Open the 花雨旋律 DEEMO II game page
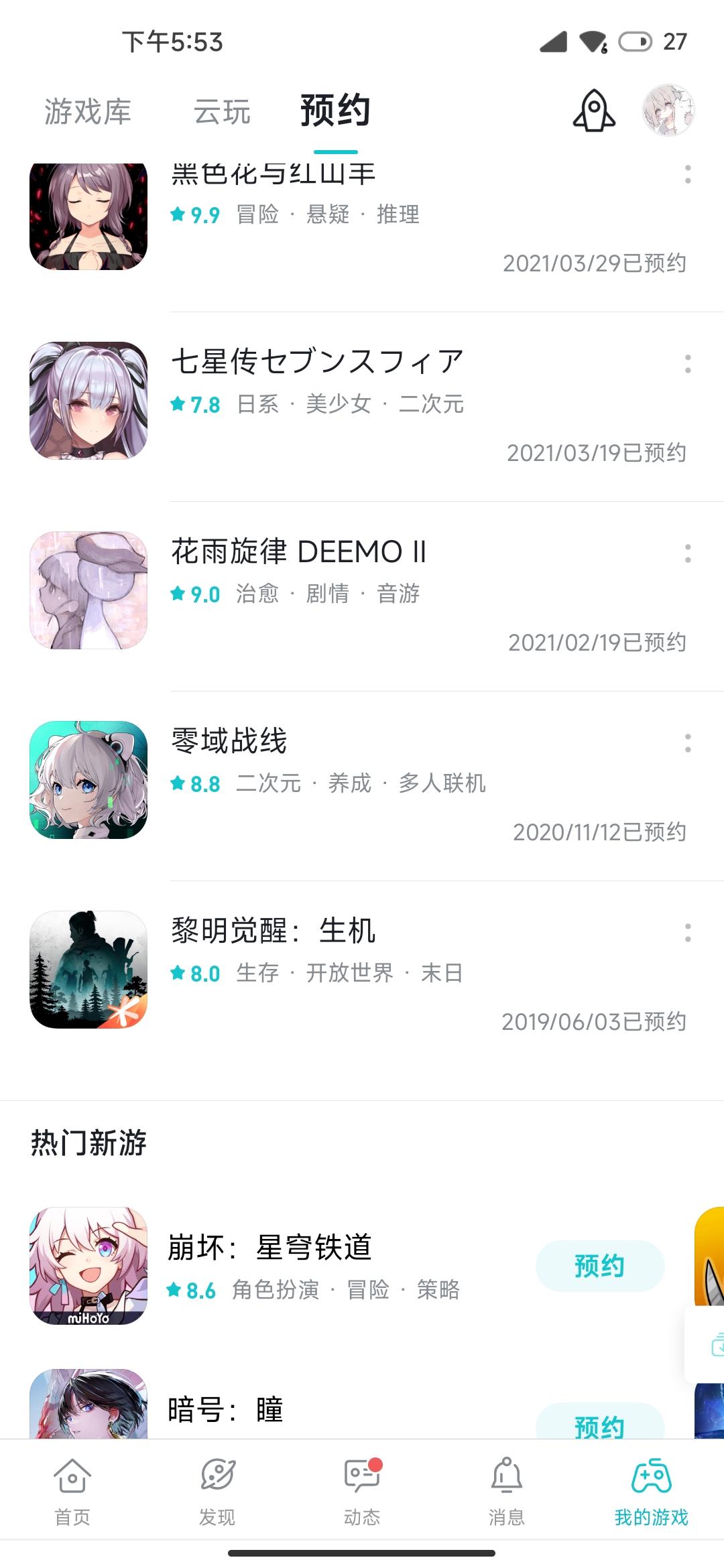This screenshot has height=1568, width=724. click(299, 552)
